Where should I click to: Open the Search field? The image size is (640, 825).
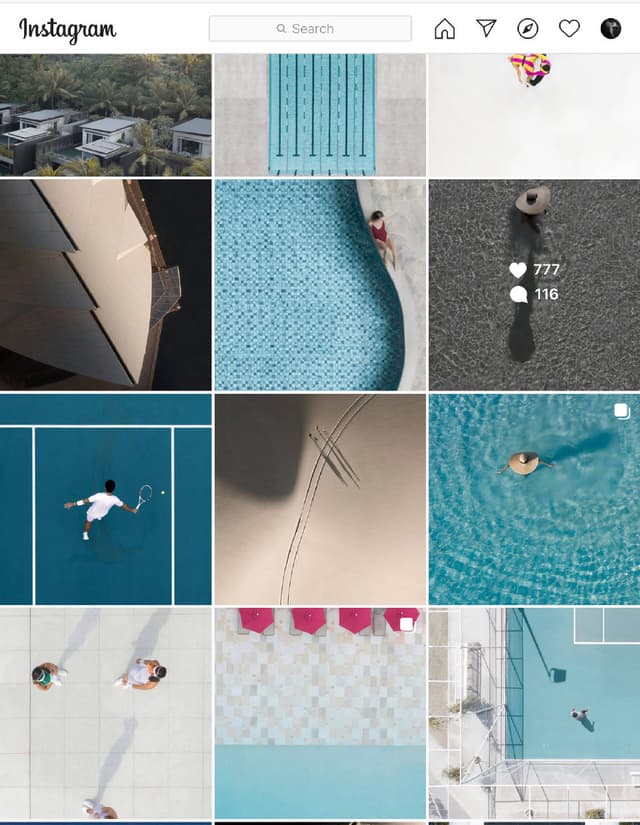click(x=310, y=29)
